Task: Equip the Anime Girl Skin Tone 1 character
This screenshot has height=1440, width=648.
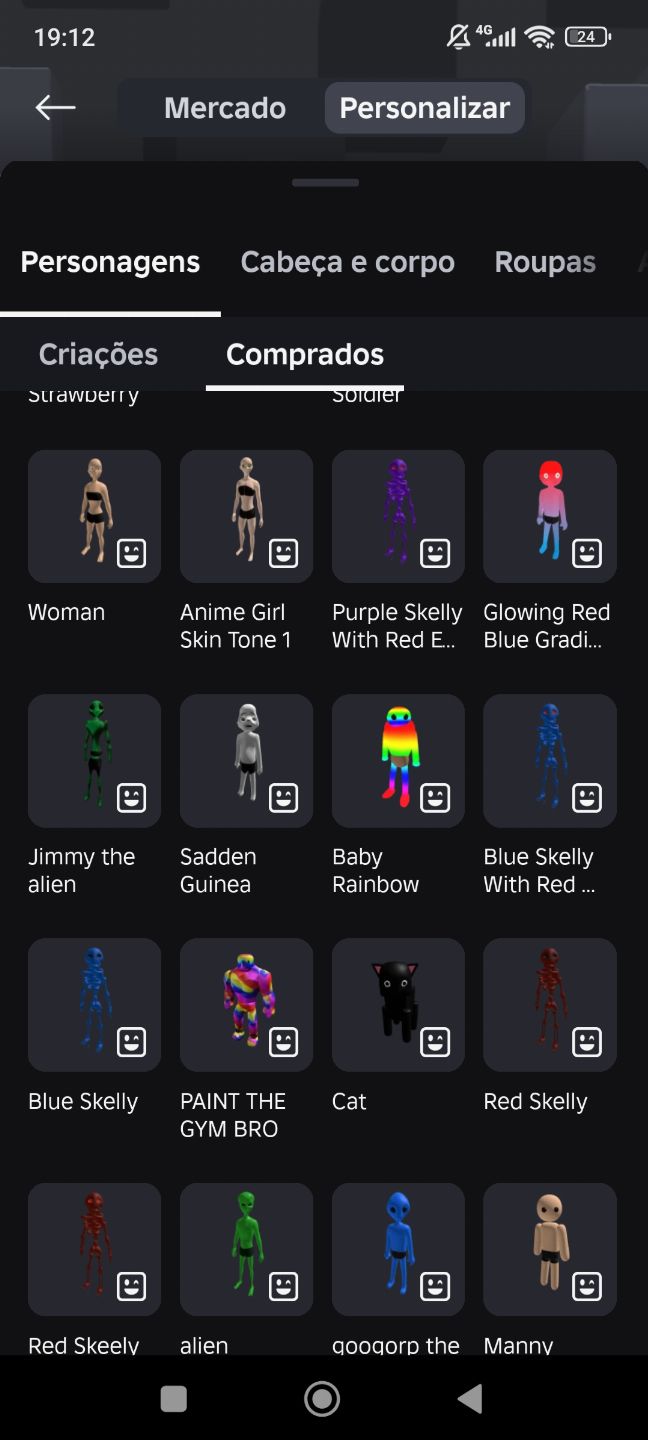Action: point(246,516)
